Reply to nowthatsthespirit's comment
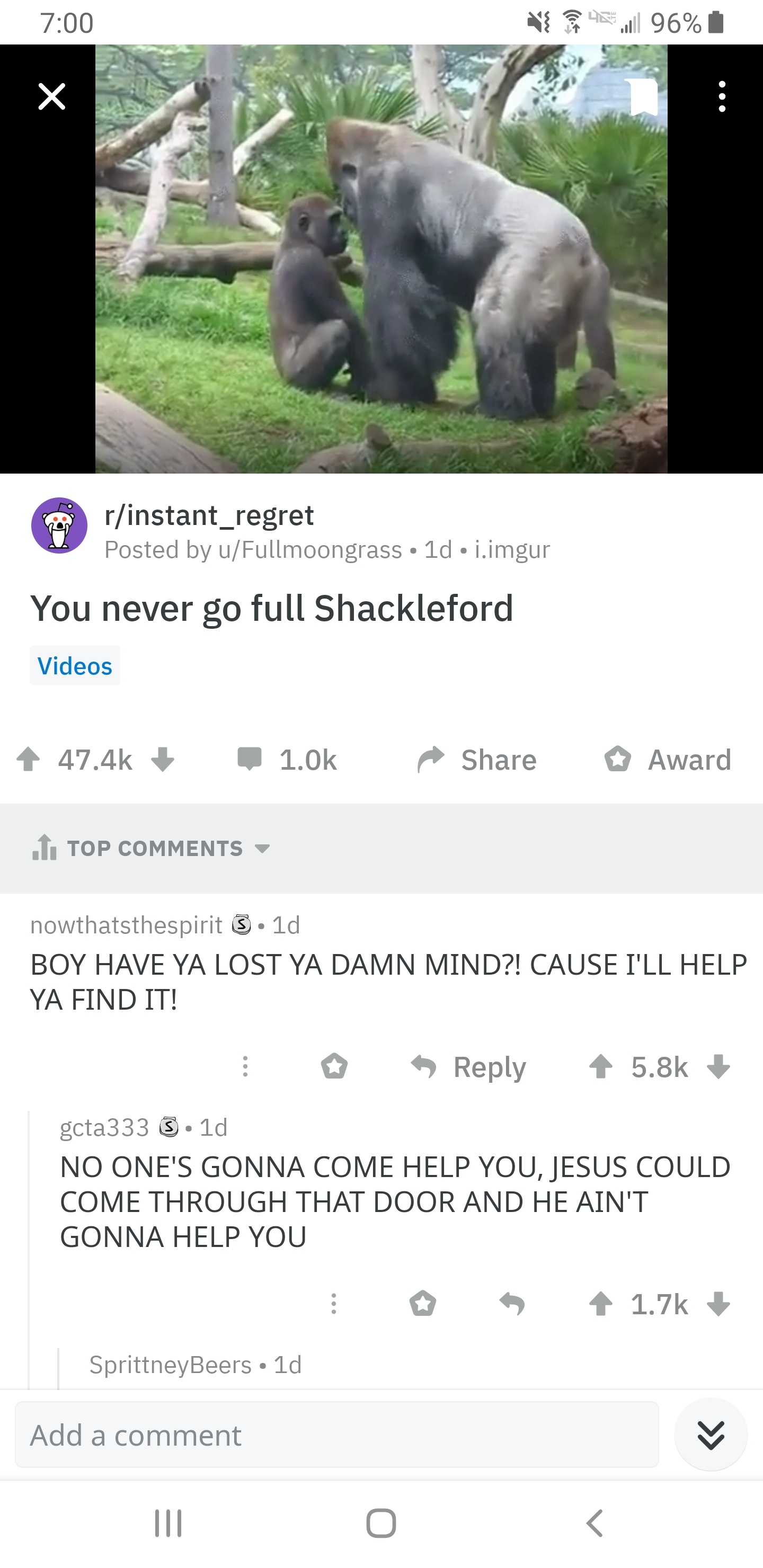 468,1066
